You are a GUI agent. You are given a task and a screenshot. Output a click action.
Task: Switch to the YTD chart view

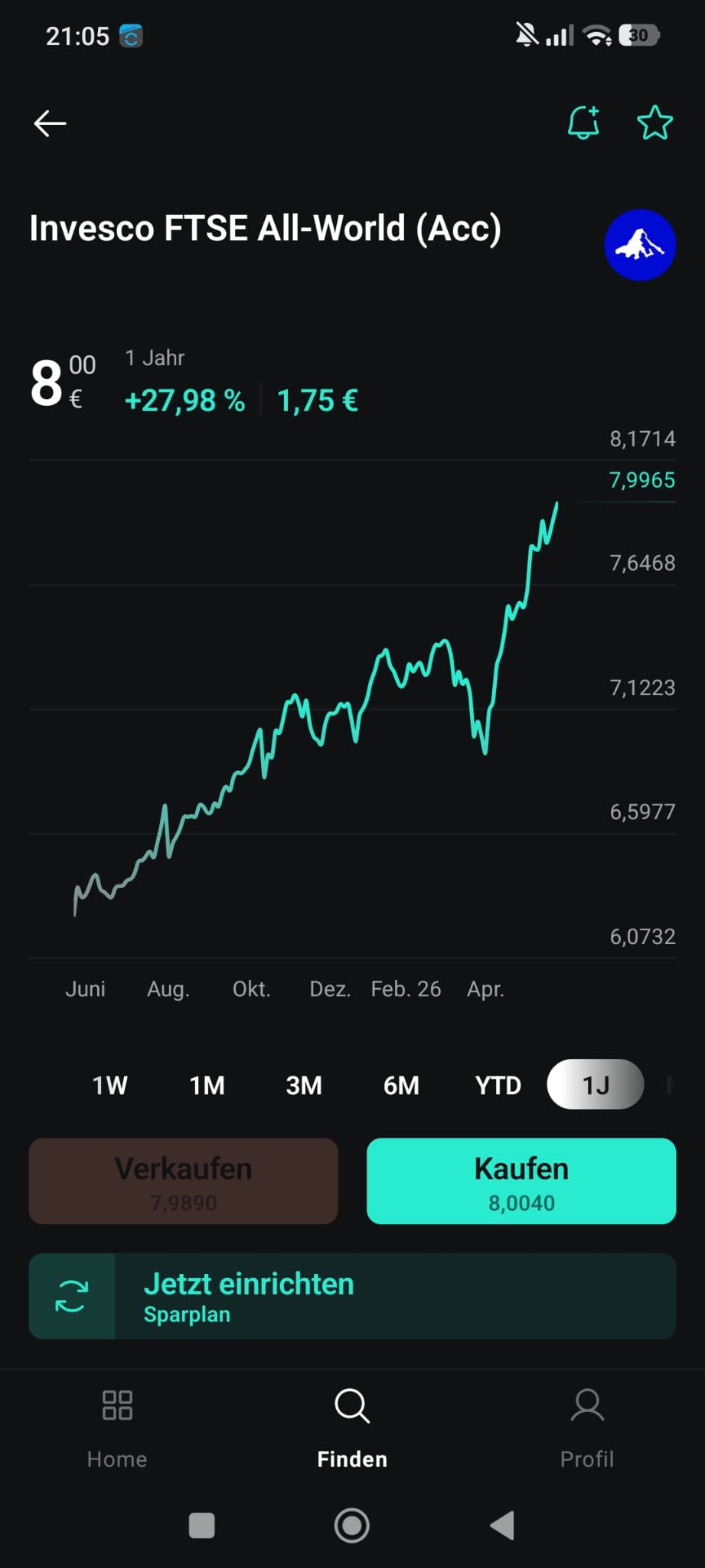point(498,1085)
